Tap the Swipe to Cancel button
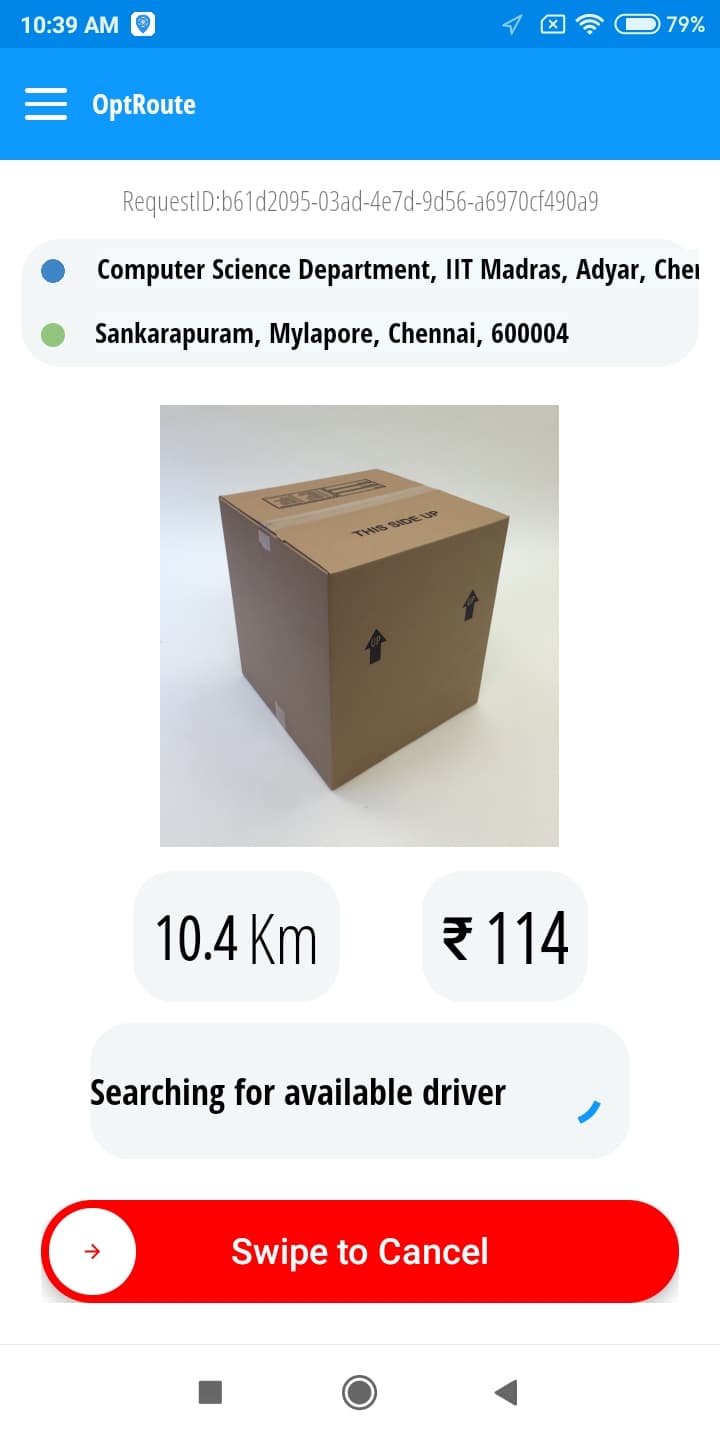This screenshot has width=720, height=1440. [360, 1251]
